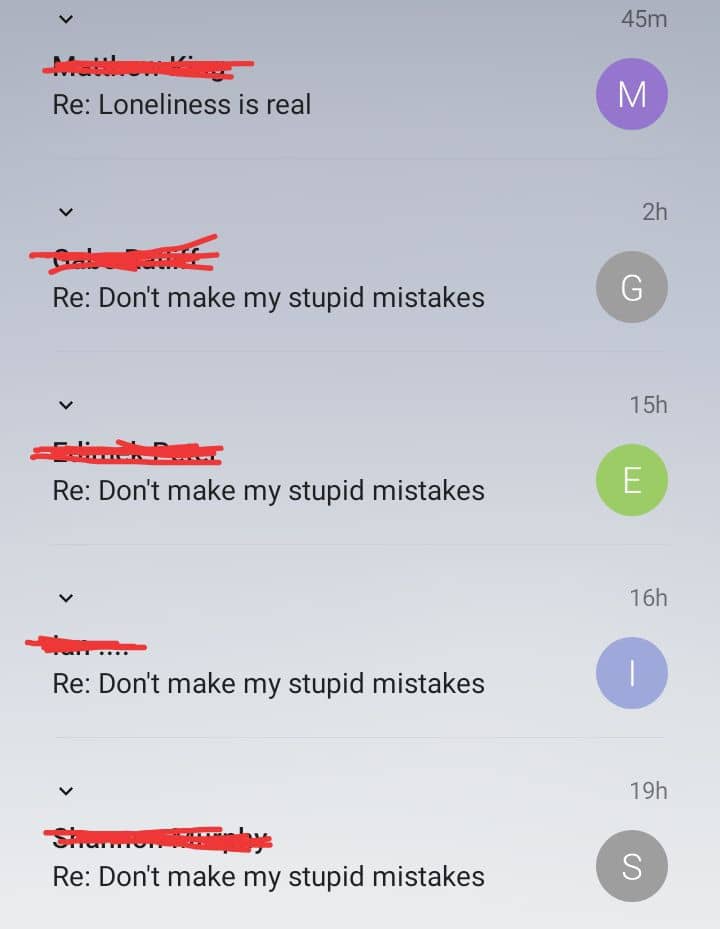Image resolution: width=720 pixels, height=929 pixels.
Task: Select the email with the purple M avatar
Action: point(631,95)
